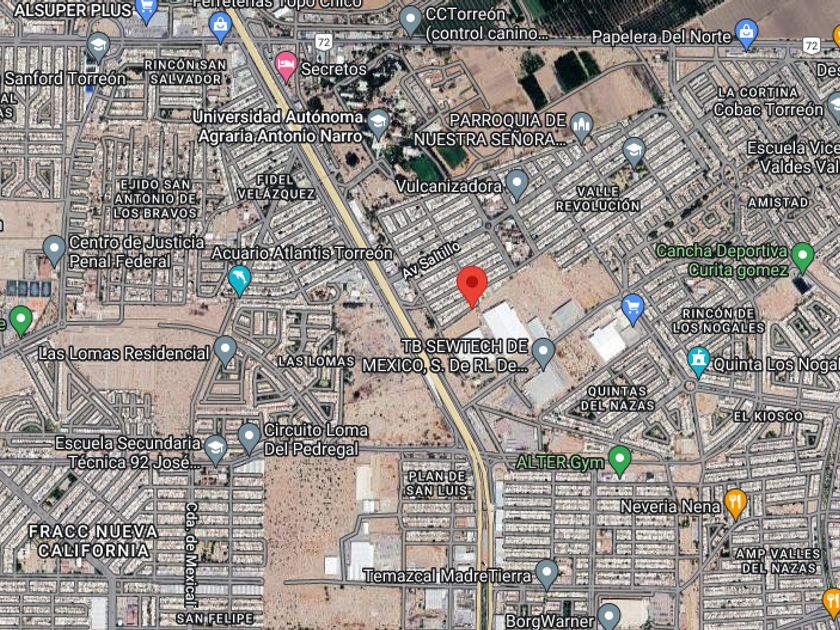This screenshot has width=840, height=630.
Task: Open the Circuito Loma Del Pedregal marker
Action: click(x=250, y=439)
